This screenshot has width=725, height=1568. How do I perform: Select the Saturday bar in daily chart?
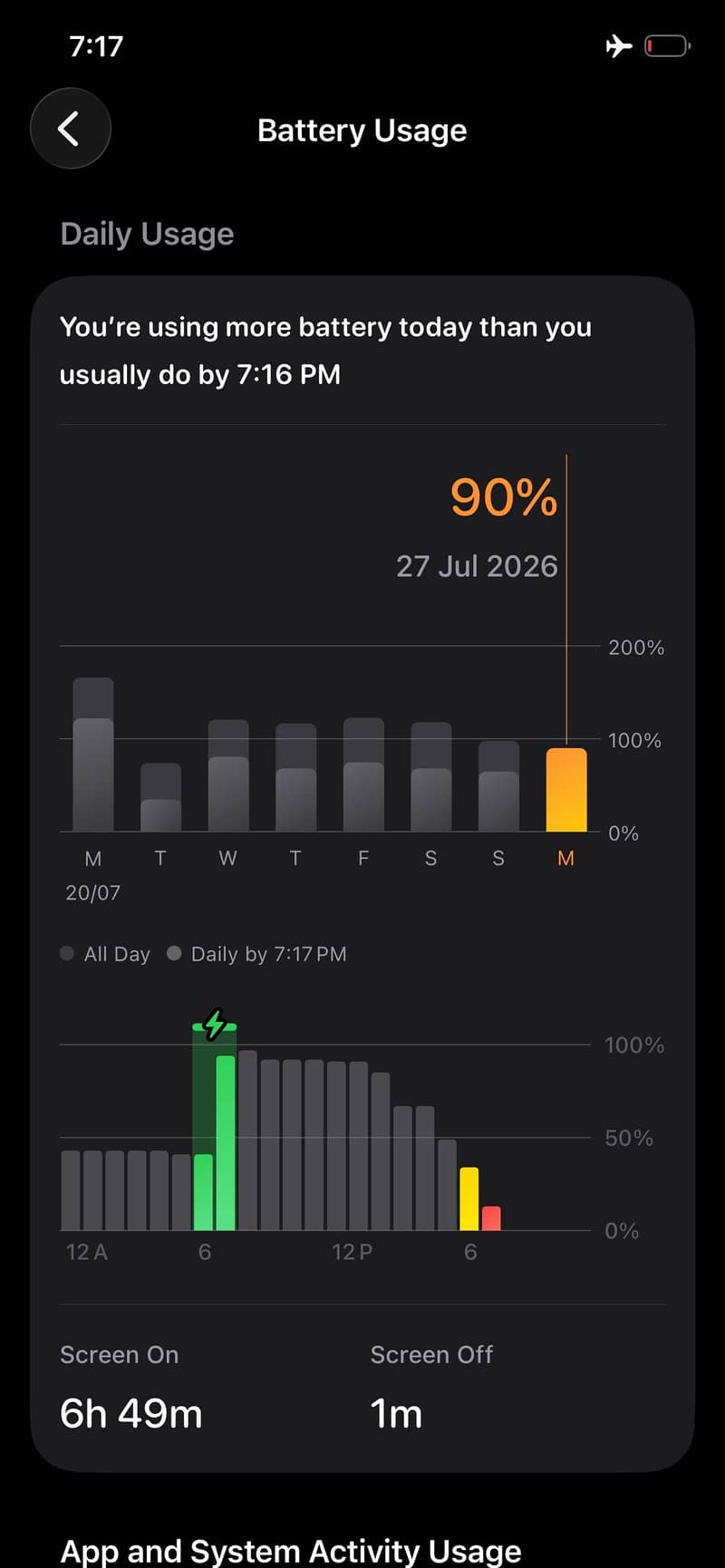pos(431,776)
